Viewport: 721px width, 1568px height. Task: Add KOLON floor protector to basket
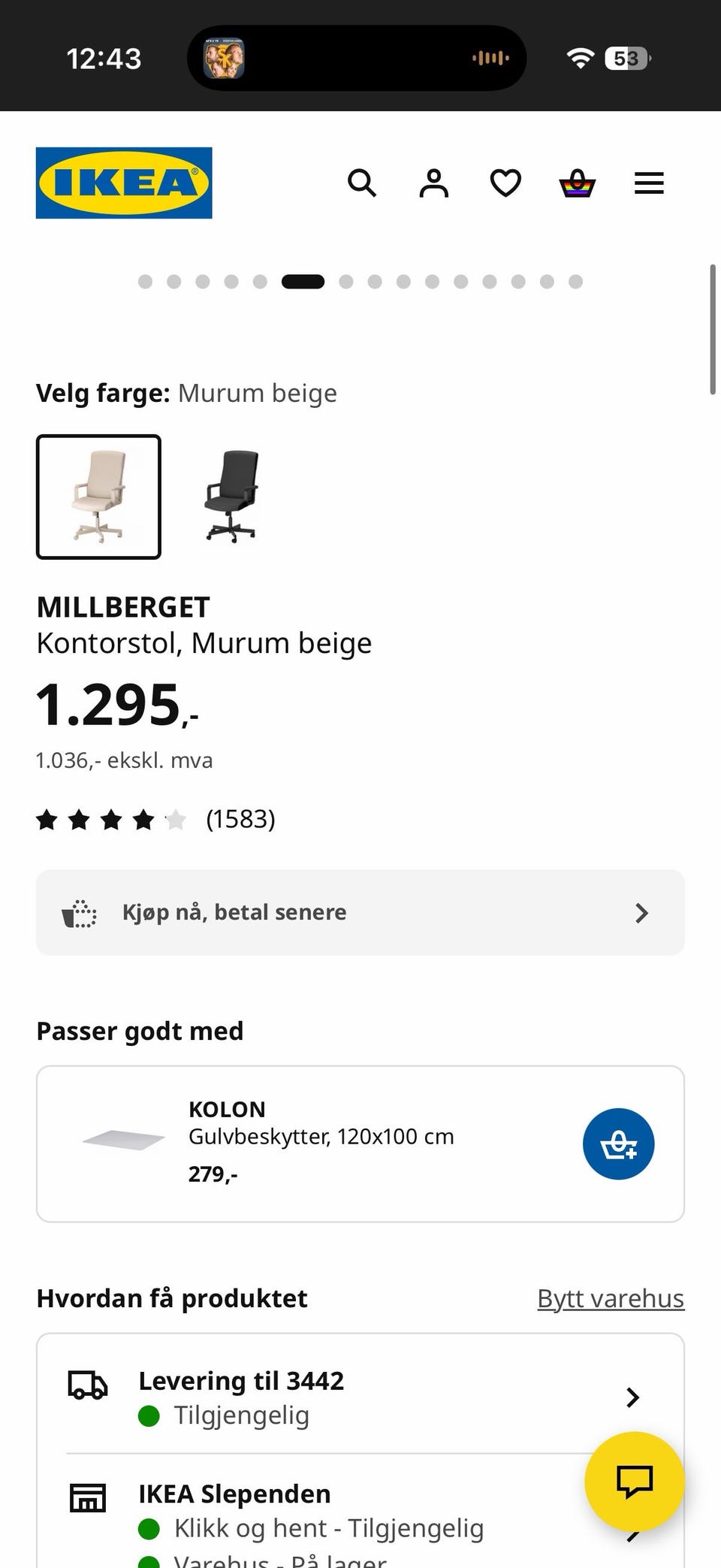(x=618, y=1144)
